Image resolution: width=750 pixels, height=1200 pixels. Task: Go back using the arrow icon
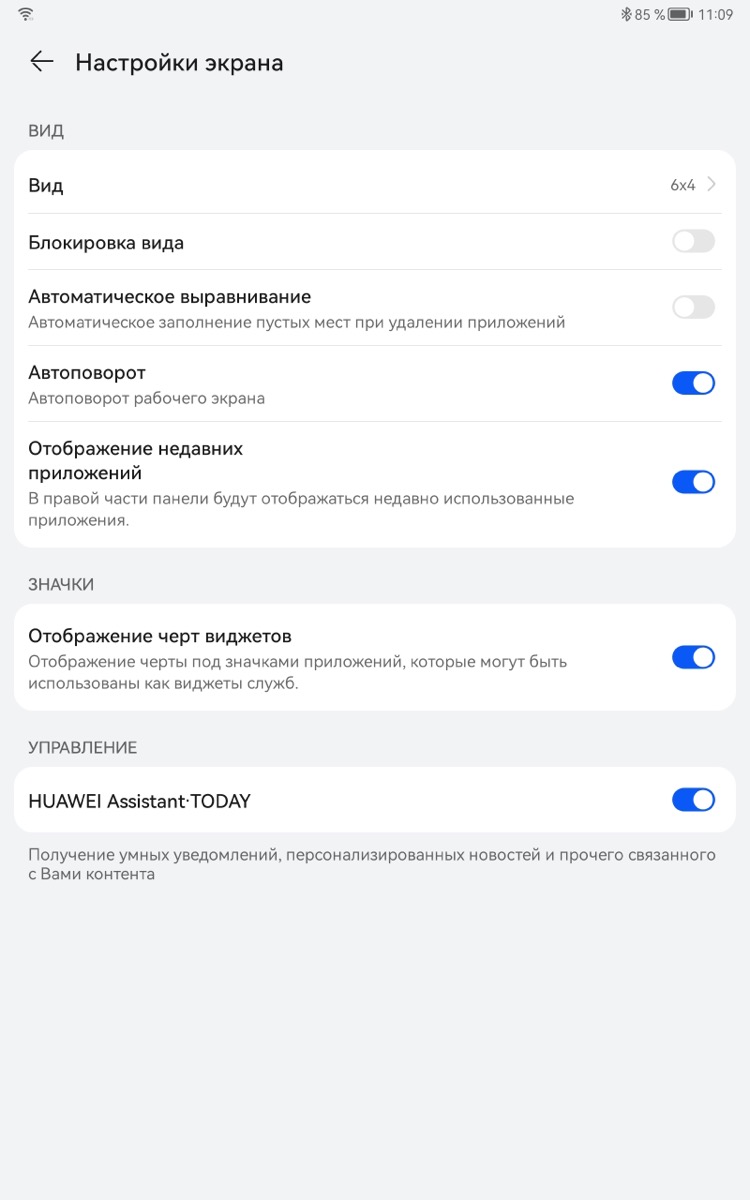pos(41,62)
